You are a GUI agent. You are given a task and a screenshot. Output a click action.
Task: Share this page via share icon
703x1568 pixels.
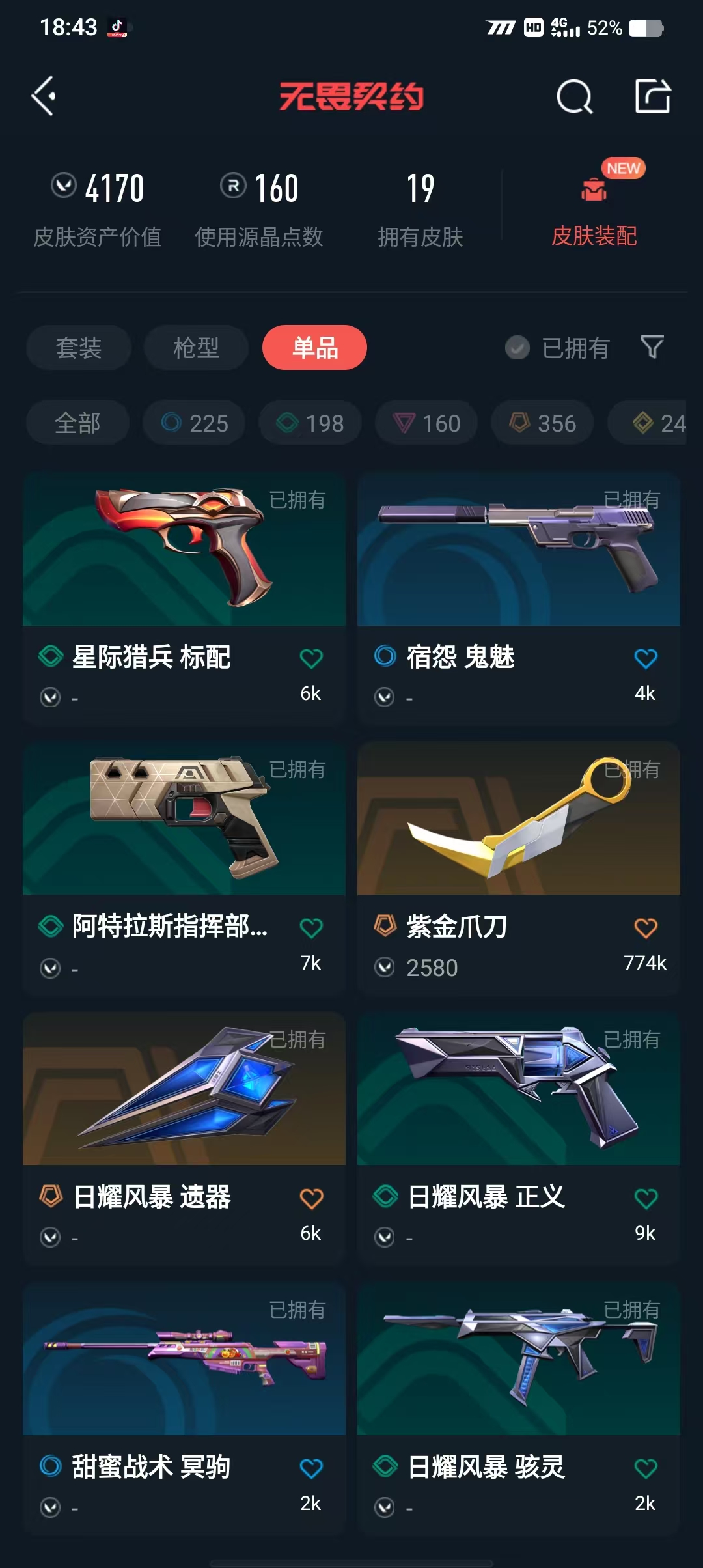tap(652, 96)
